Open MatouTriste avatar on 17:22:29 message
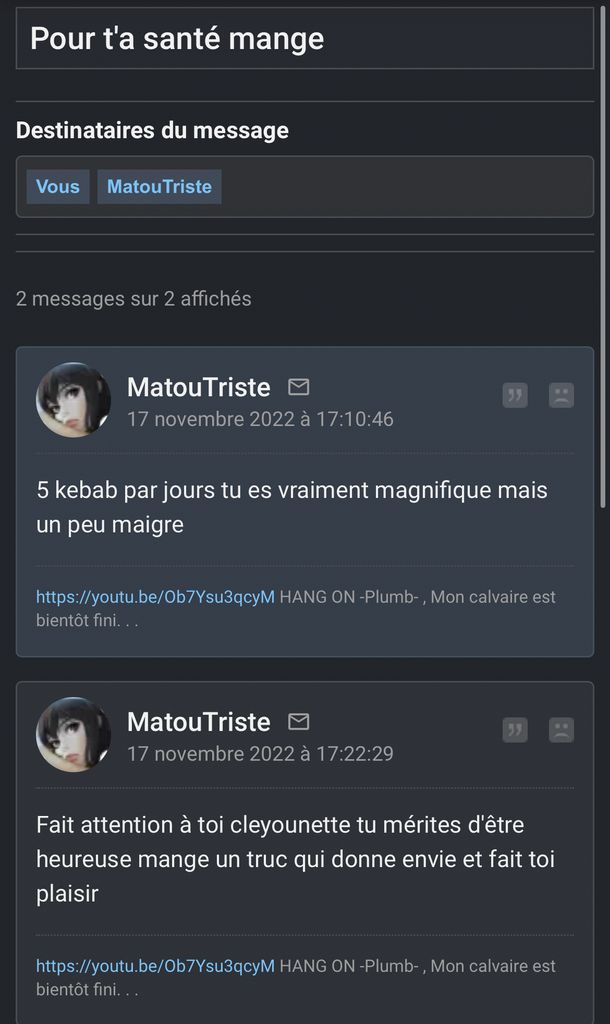Viewport: 610px width, 1024px height. pyautogui.click(x=73, y=735)
